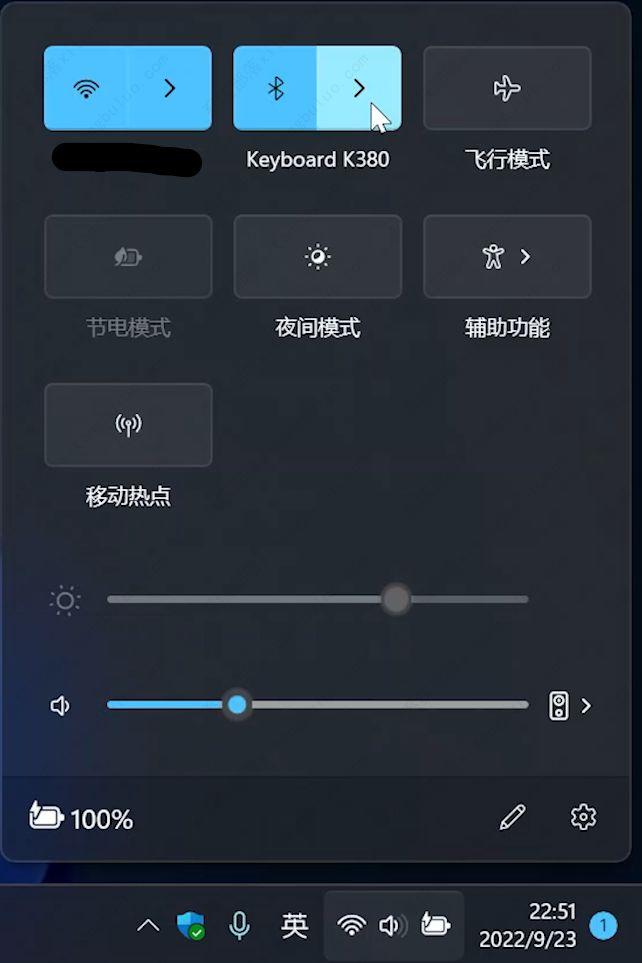
Task: Mute the volume speaker icon
Action: pyautogui.click(x=61, y=706)
